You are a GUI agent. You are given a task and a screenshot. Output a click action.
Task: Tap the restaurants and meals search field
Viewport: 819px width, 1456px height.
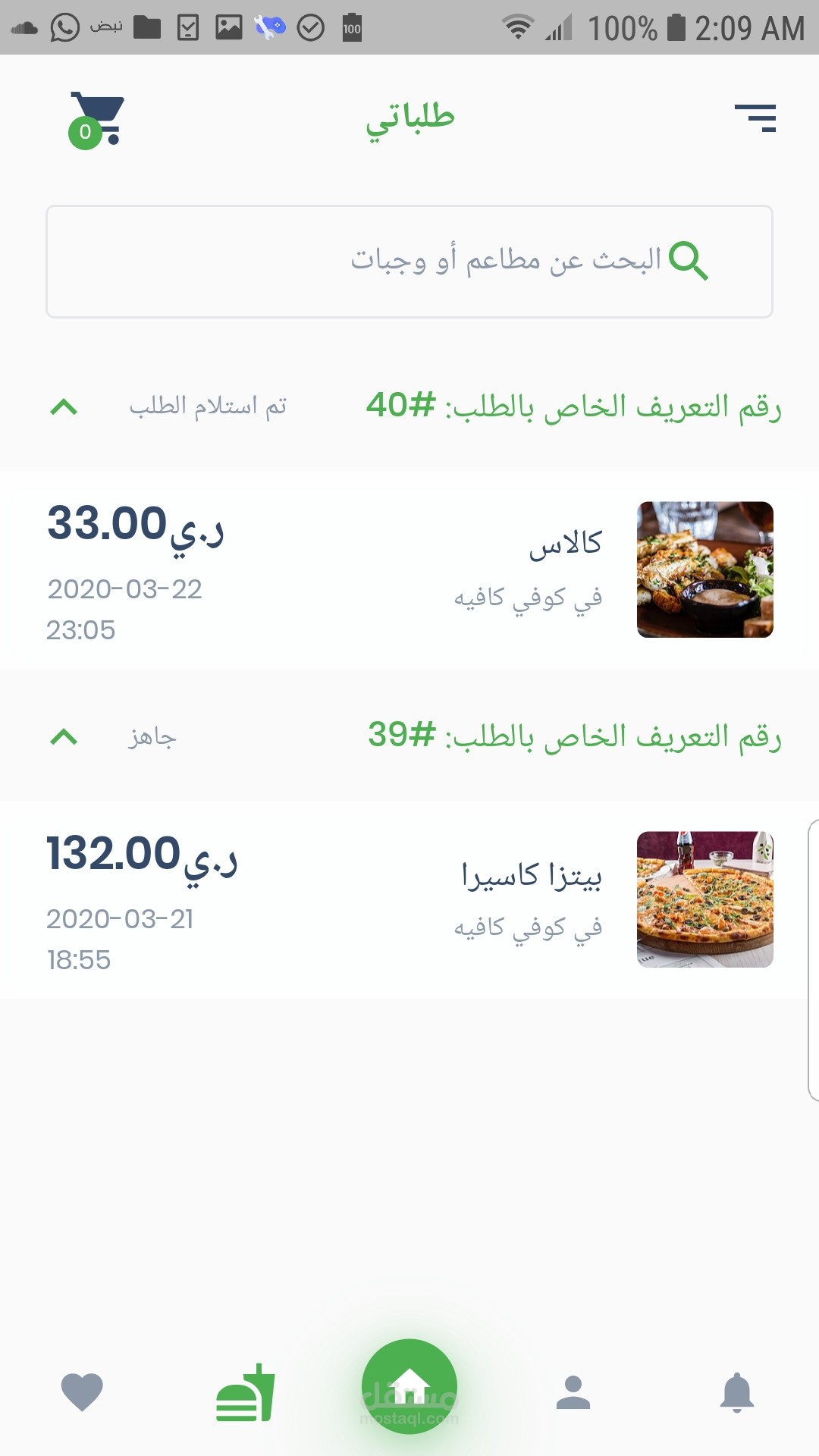(x=409, y=262)
